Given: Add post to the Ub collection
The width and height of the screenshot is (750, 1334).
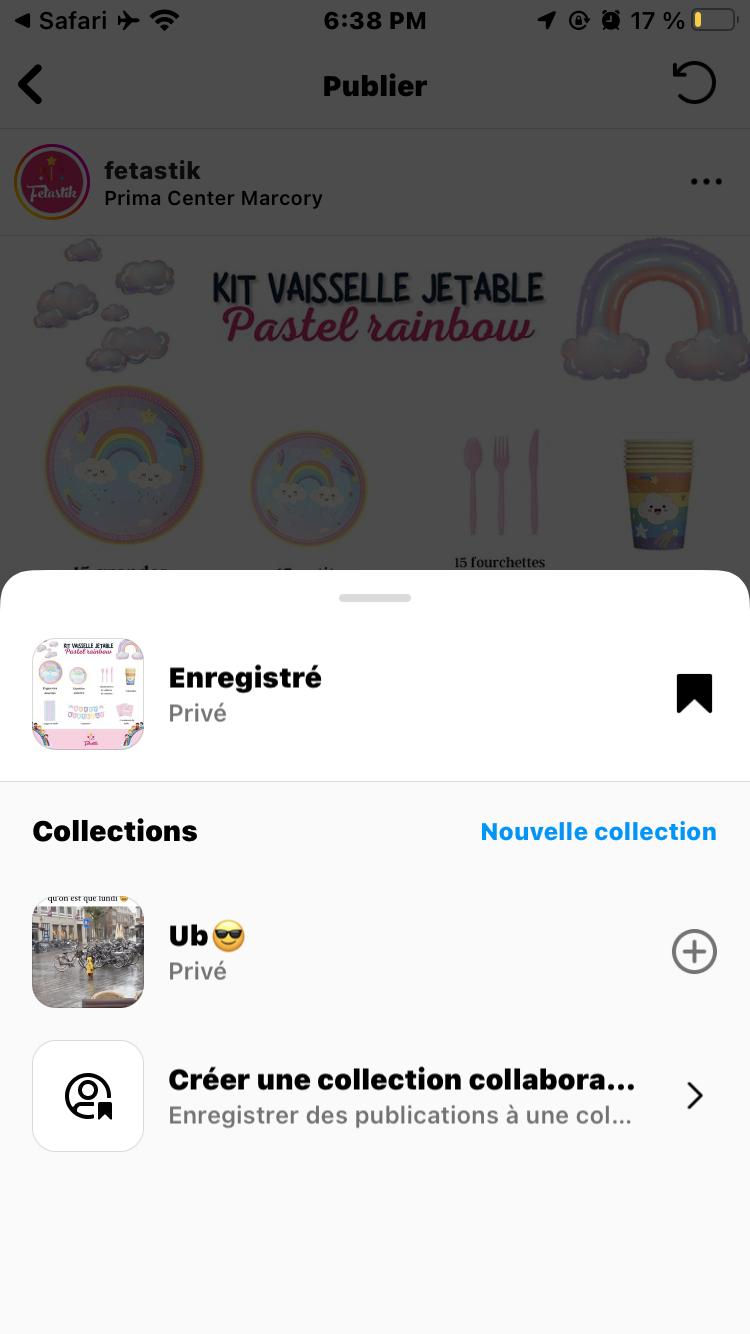Looking at the screenshot, I should [694, 952].
